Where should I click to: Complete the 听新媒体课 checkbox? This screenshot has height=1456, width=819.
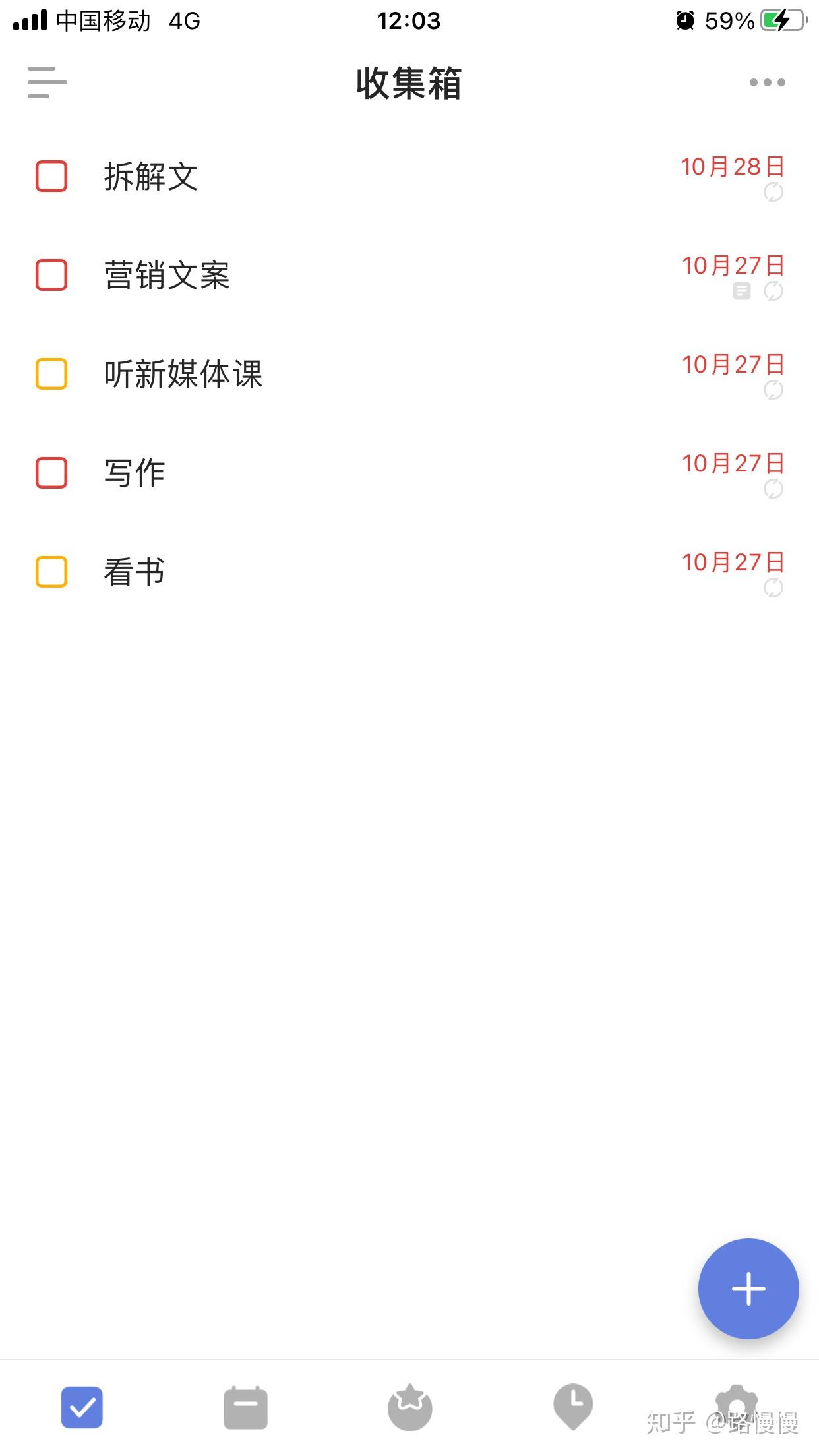tap(51, 375)
